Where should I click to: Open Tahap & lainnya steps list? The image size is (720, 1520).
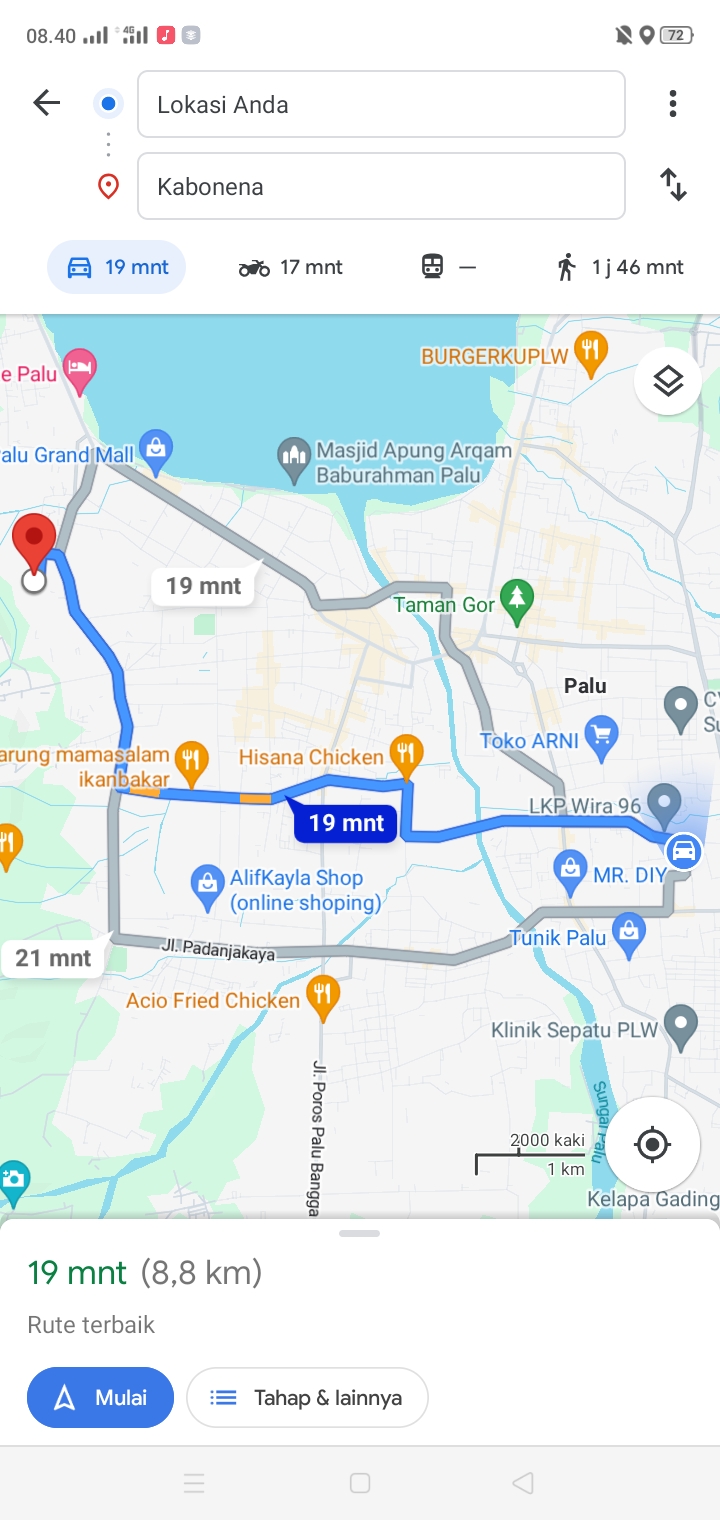[x=307, y=1397]
